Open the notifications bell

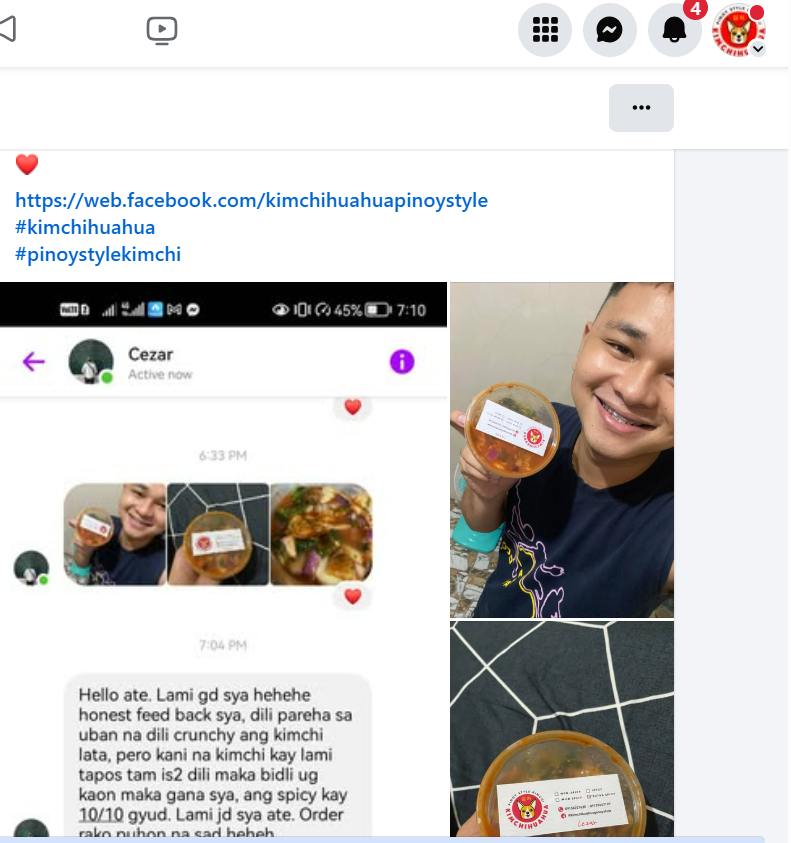coord(675,30)
